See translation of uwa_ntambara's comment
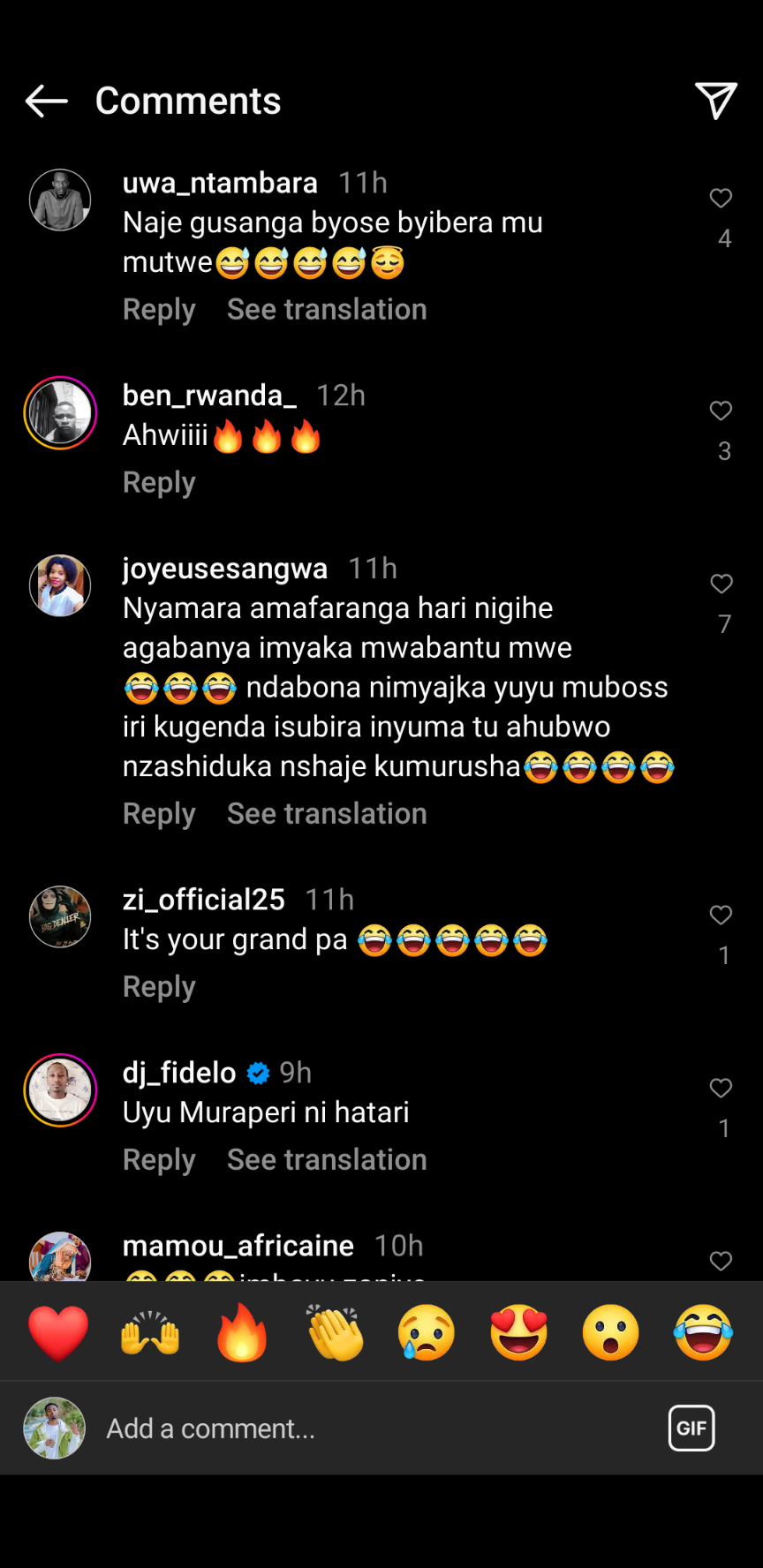This screenshot has height=1568, width=763. tap(327, 310)
